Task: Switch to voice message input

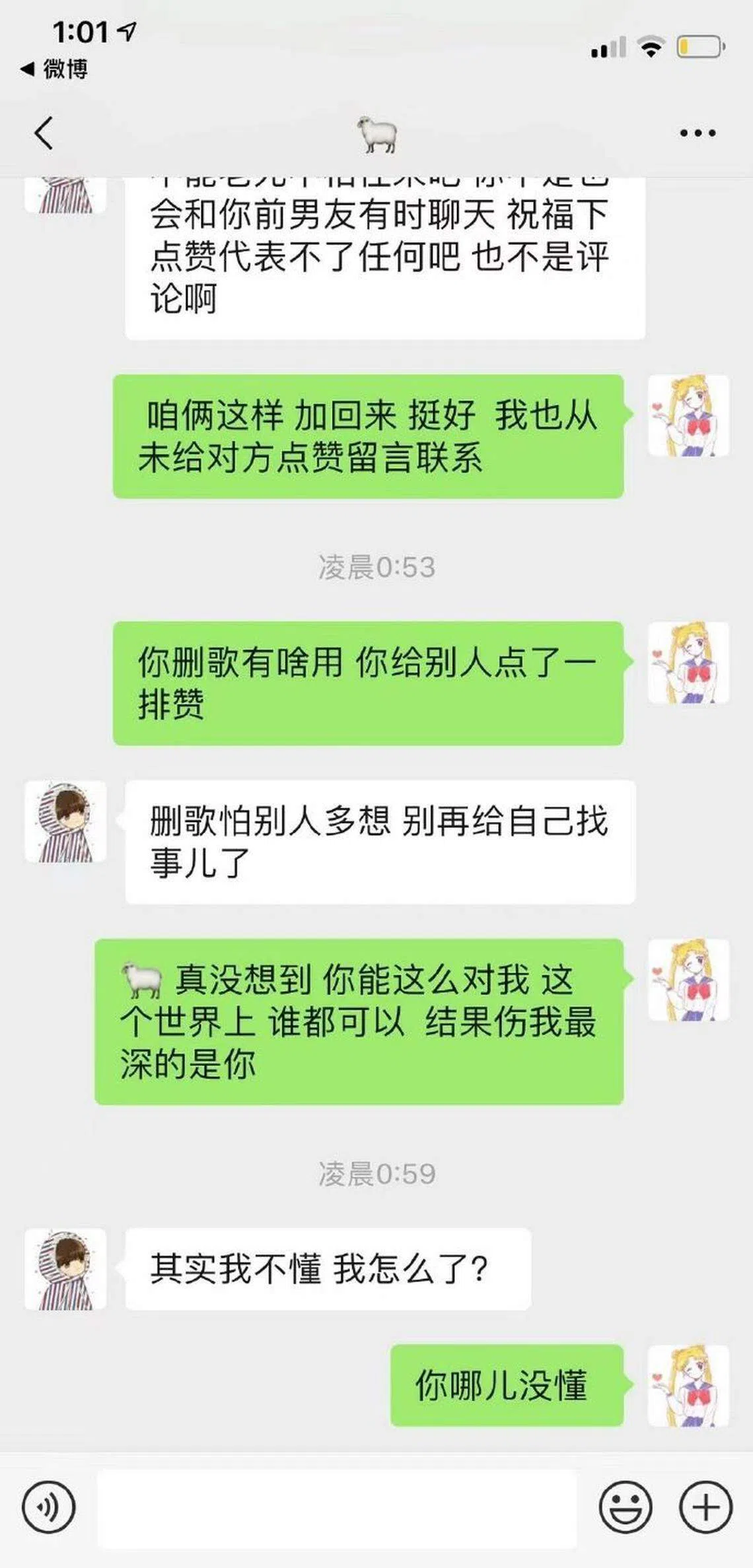Action: click(x=49, y=1508)
